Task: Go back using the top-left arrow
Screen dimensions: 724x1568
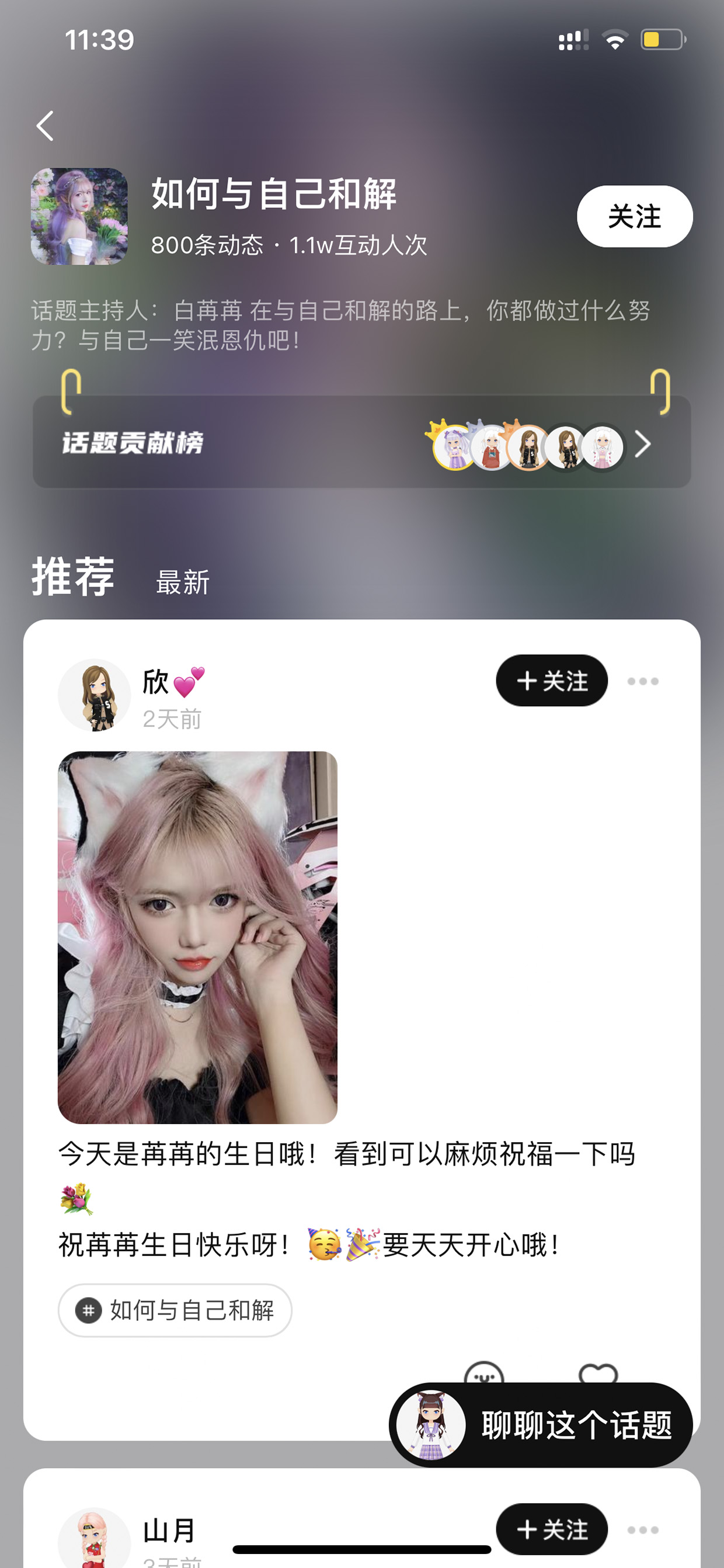Action: [x=45, y=126]
